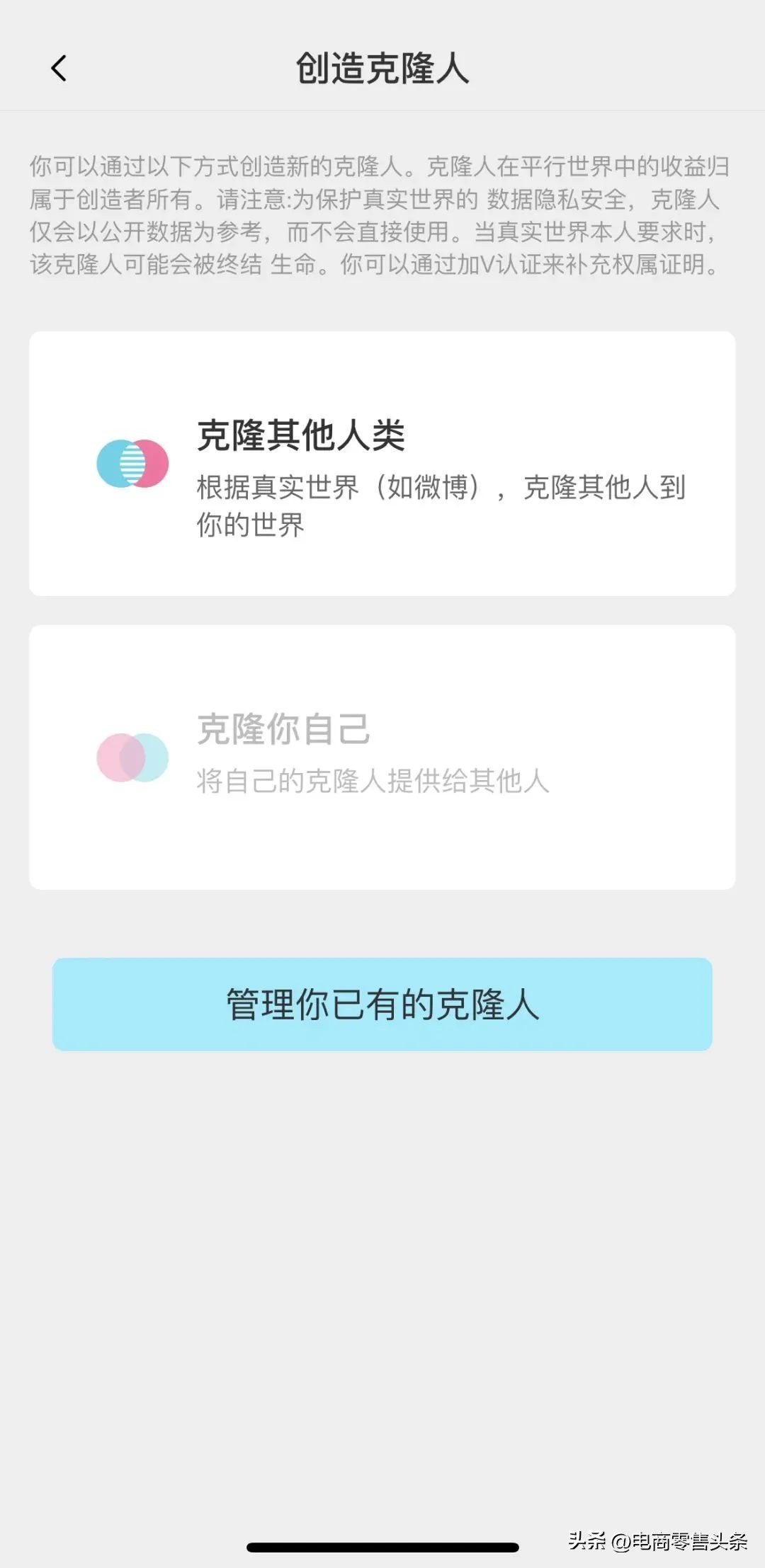The image size is (765, 1568).
Task: Open the 克隆其他人类 option card
Action: point(382,462)
